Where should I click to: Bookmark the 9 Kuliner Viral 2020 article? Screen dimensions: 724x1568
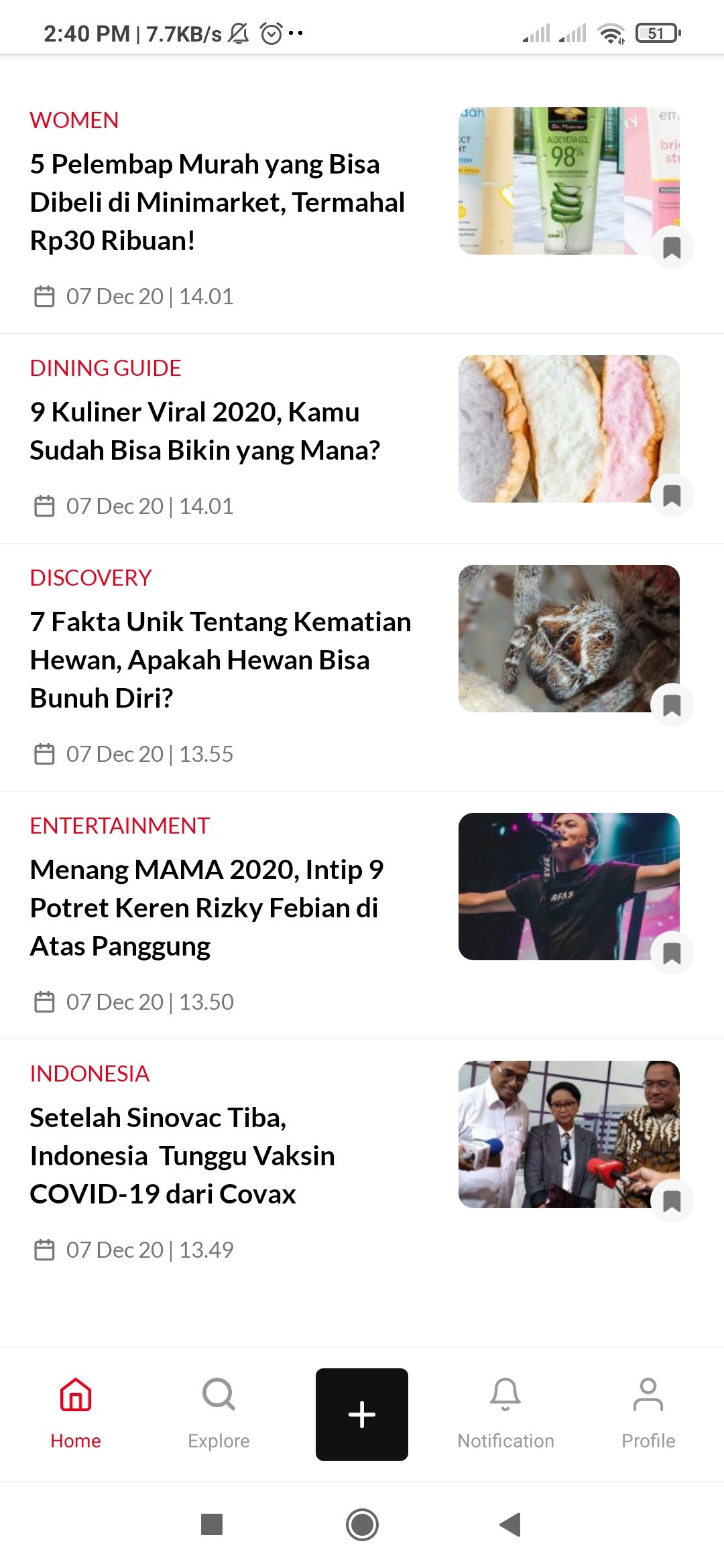point(672,496)
